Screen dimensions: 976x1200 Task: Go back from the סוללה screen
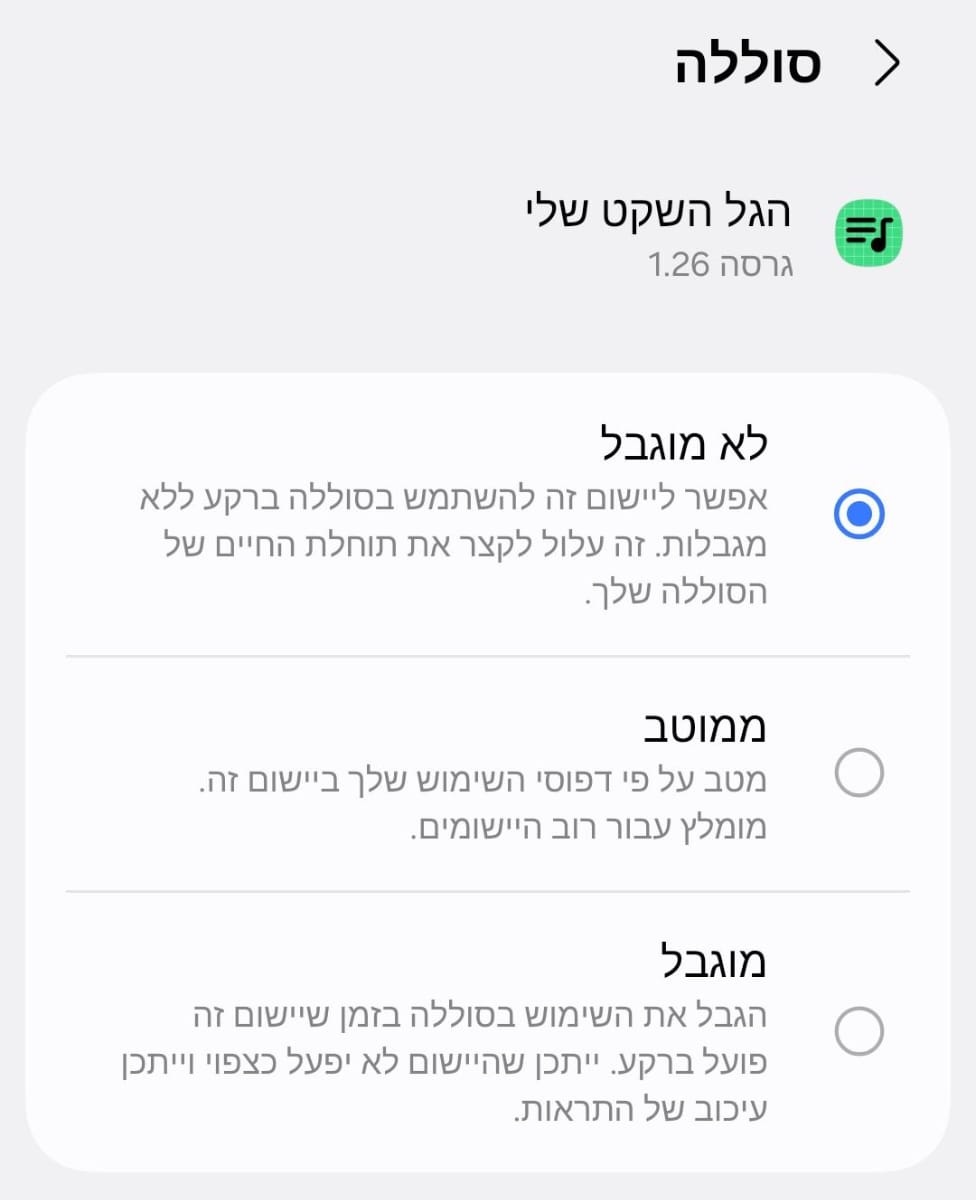886,64
